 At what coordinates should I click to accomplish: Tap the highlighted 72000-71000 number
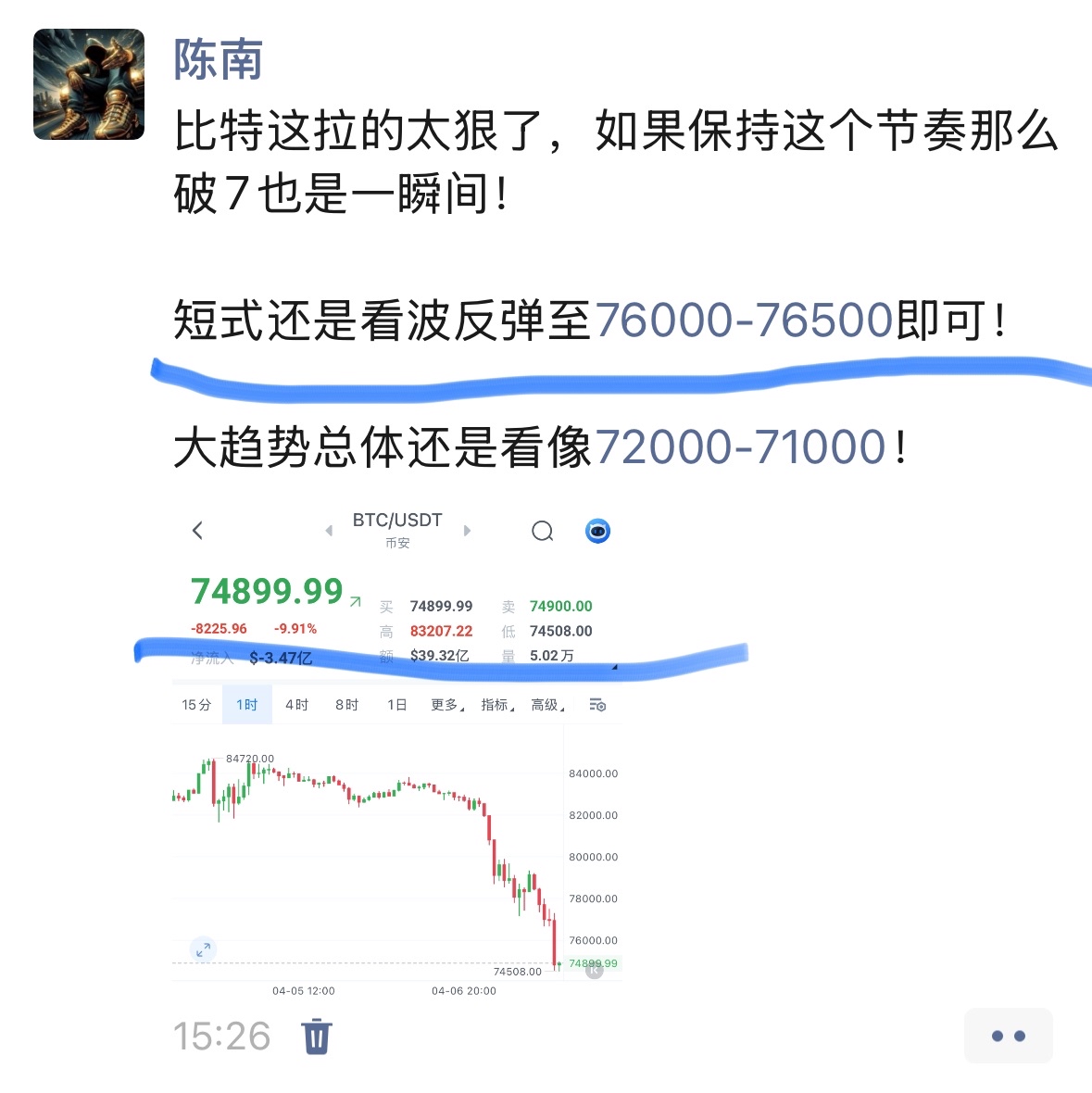740,447
